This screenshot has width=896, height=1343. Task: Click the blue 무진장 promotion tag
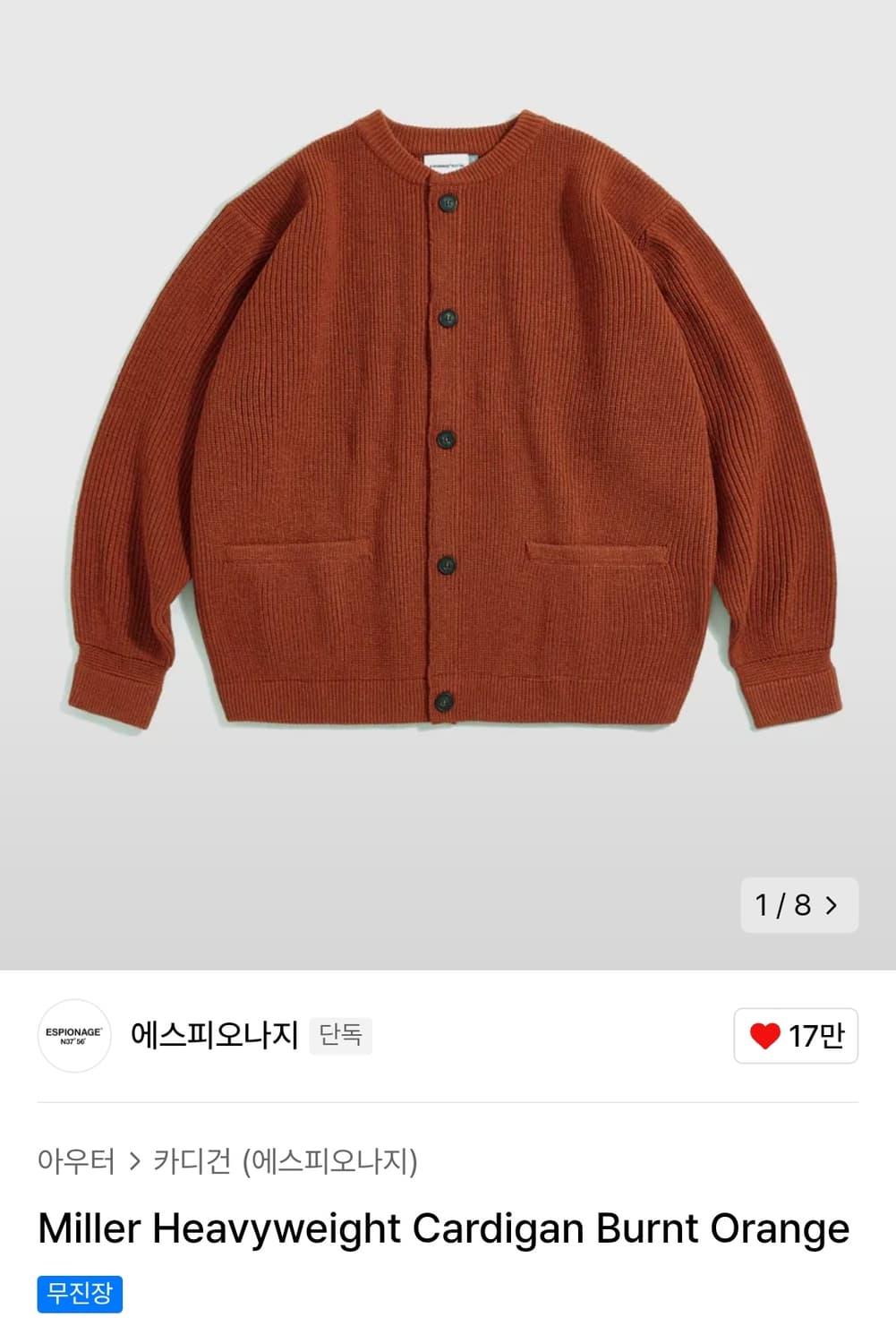point(79,1296)
